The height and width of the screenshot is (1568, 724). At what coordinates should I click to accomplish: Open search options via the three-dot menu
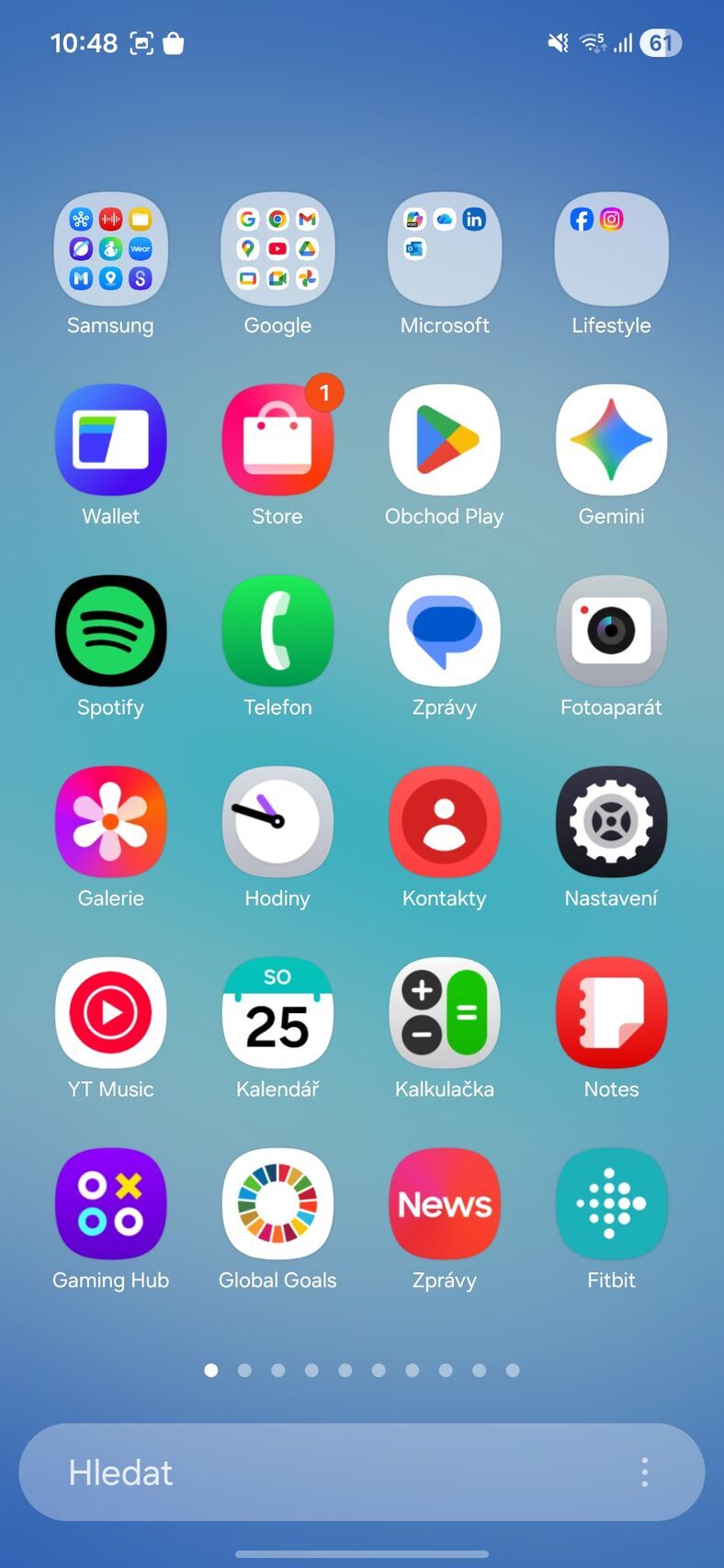(x=644, y=1472)
